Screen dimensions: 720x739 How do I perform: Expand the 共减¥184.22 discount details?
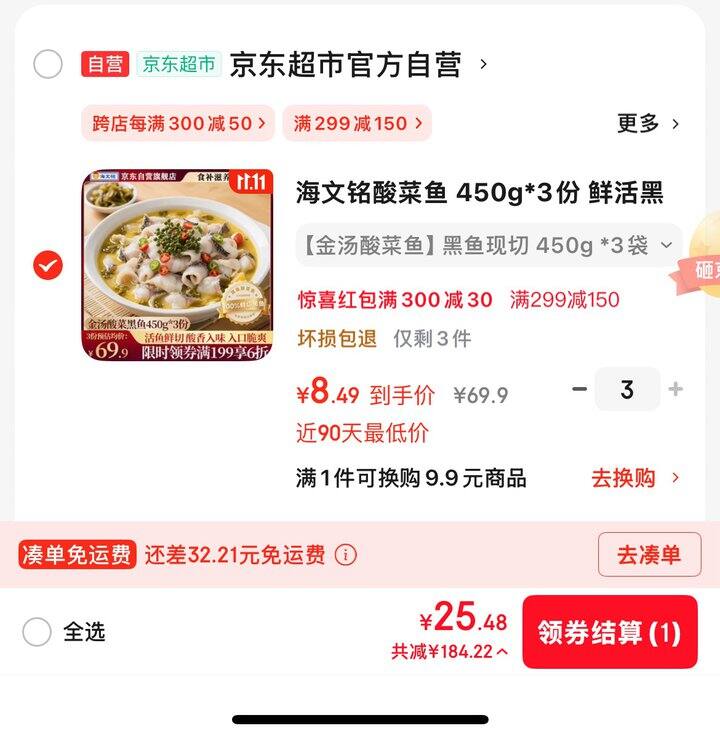pos(449,652)
